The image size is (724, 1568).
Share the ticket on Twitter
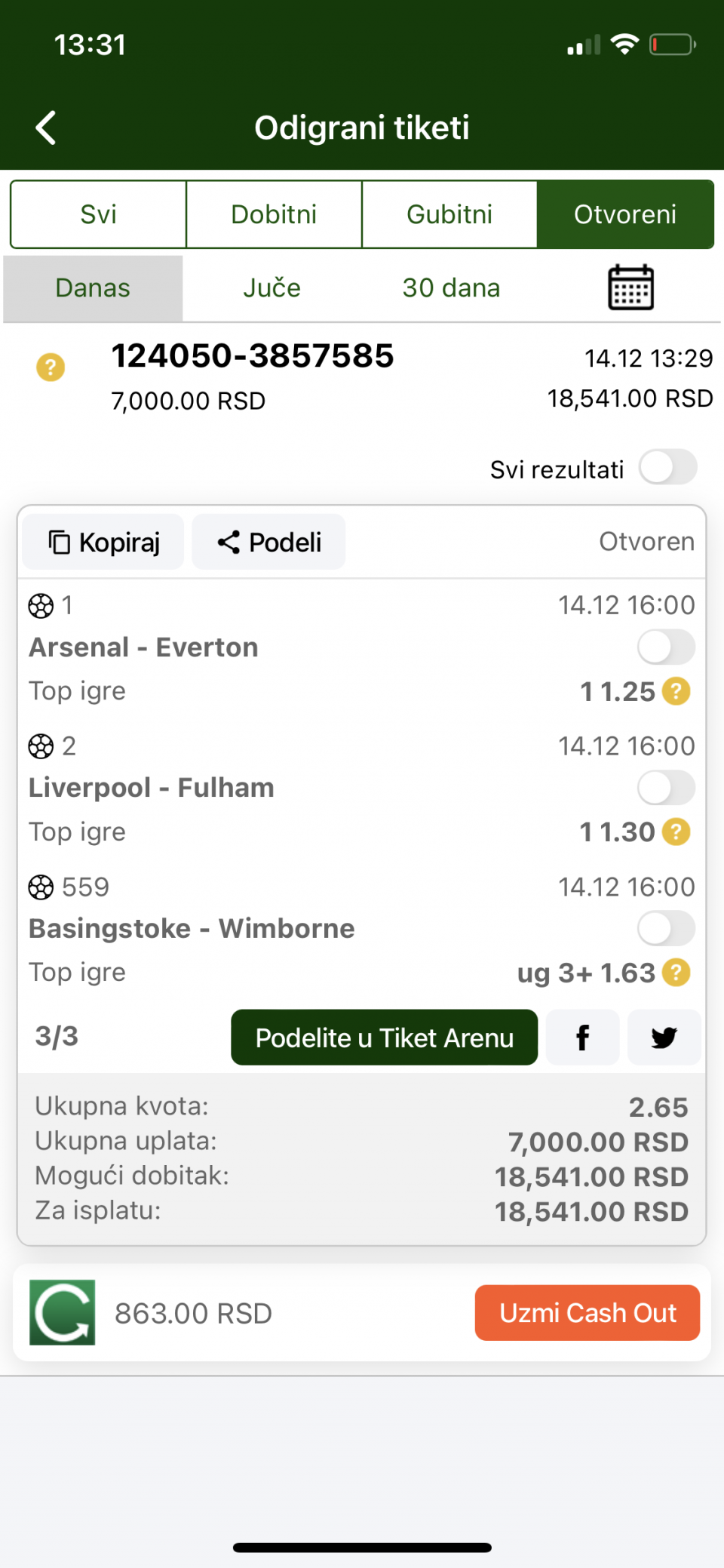click(664, 1038)
